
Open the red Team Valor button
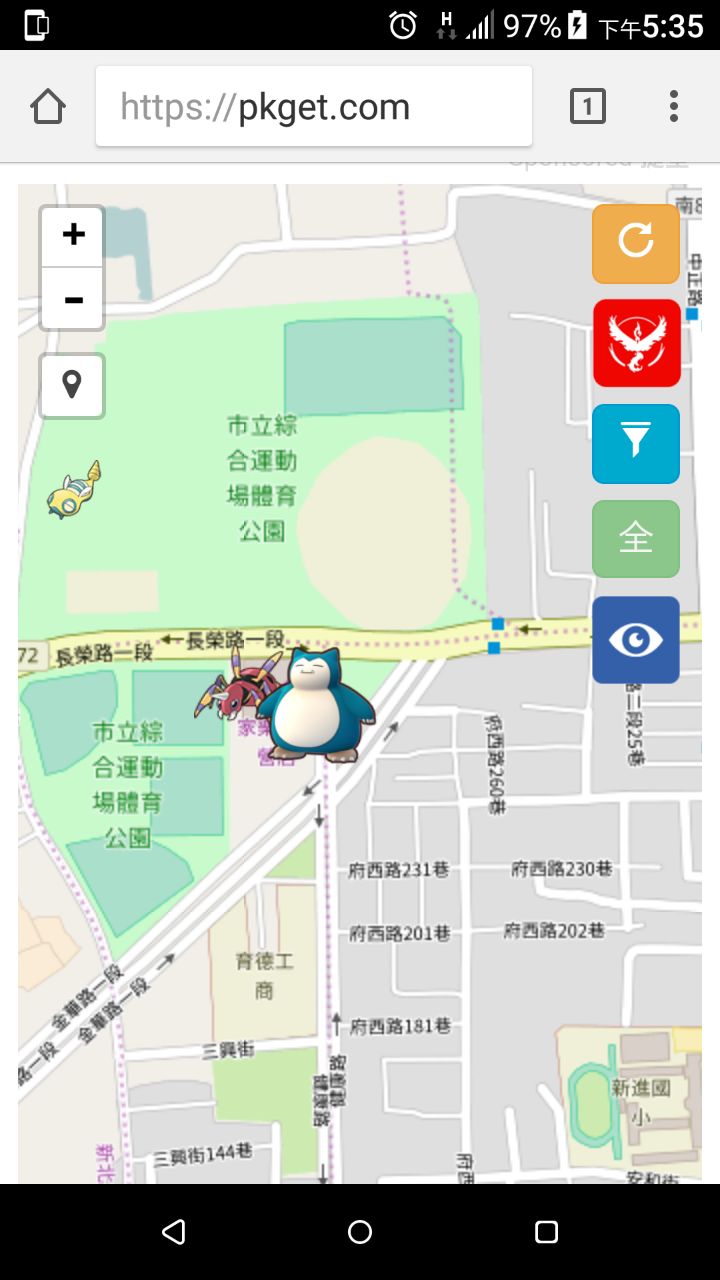coord(636,343)
